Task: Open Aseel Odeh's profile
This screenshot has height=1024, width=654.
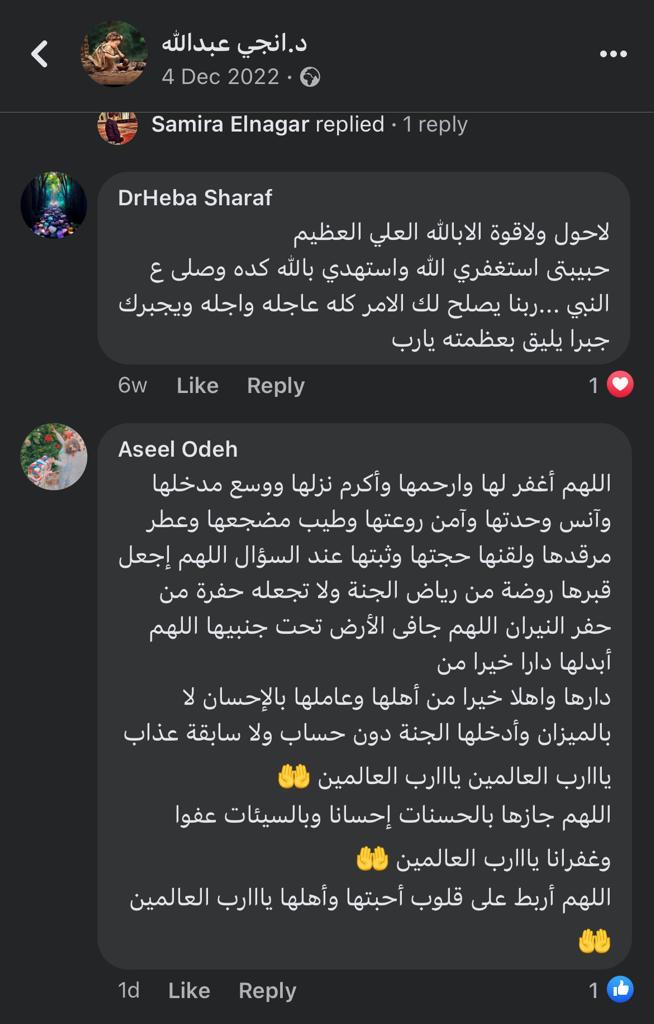Action: pyautogui.click(x=178, y=449)
